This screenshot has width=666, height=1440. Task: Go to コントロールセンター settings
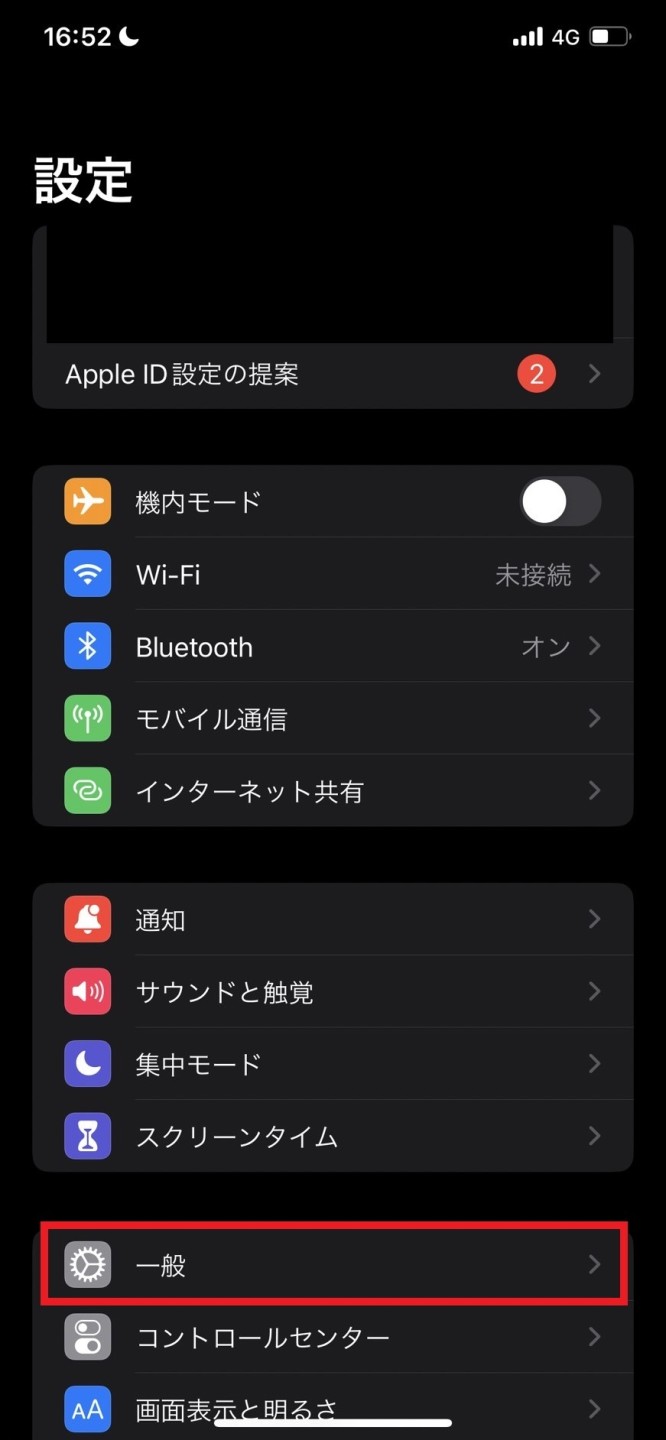point(332,1337)
